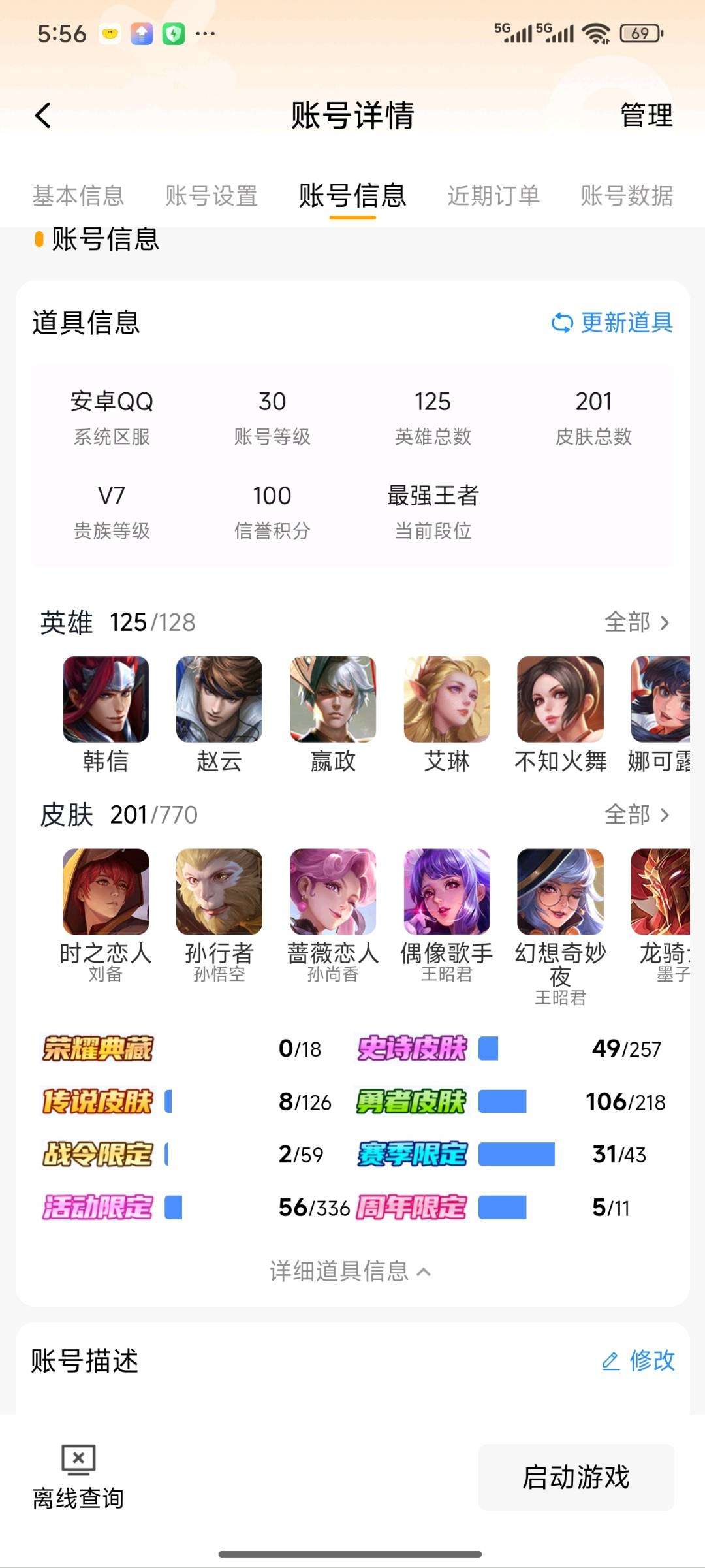Open hero 赵云 thumbnail
The image size is (705, 1568).
tap(219, 699)
